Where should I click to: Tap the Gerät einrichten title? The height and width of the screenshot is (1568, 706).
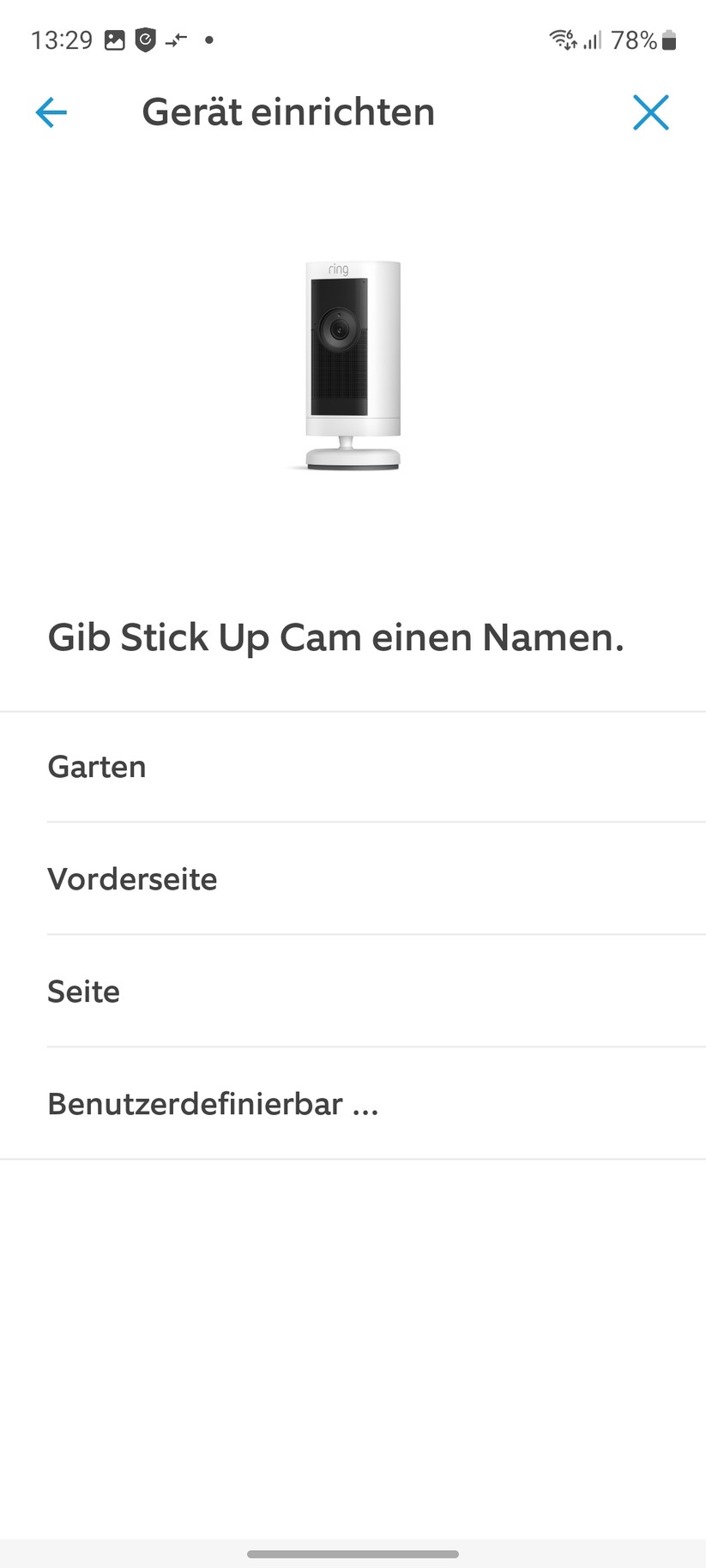(x=288, y=112)
